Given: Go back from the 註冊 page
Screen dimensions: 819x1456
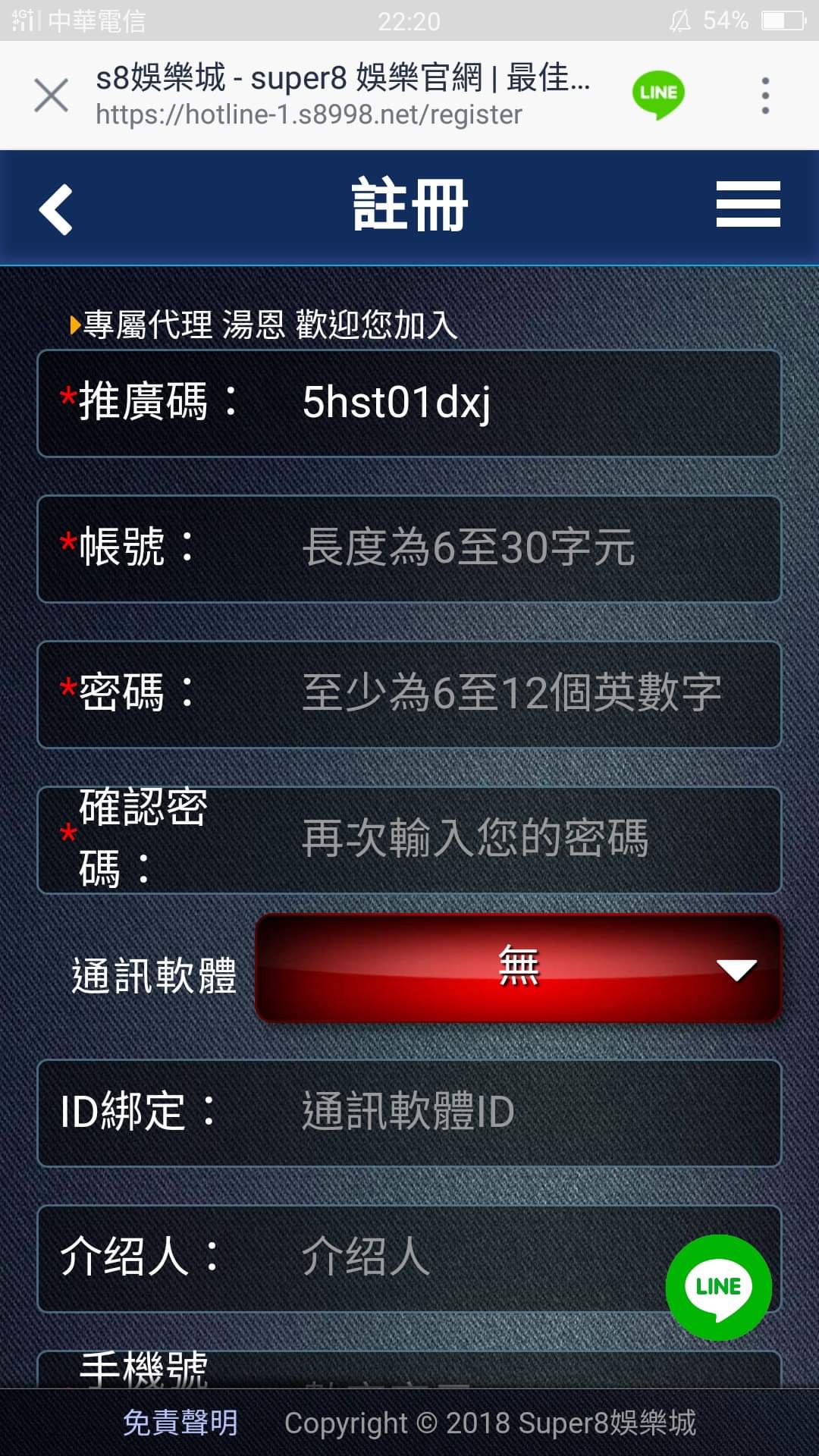Looking at the screenshot, I should (x=56, y=209).
